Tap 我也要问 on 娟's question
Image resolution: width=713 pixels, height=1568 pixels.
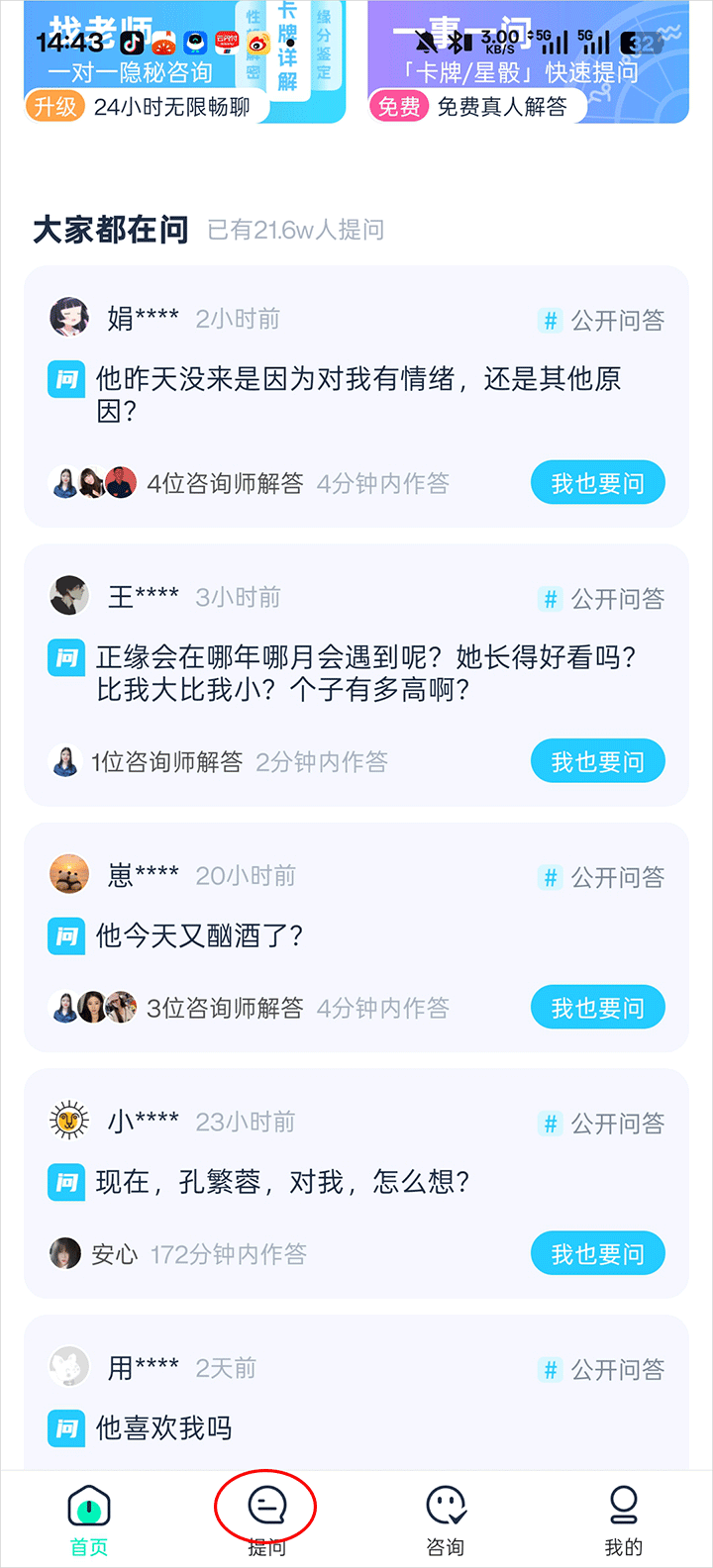597,483
